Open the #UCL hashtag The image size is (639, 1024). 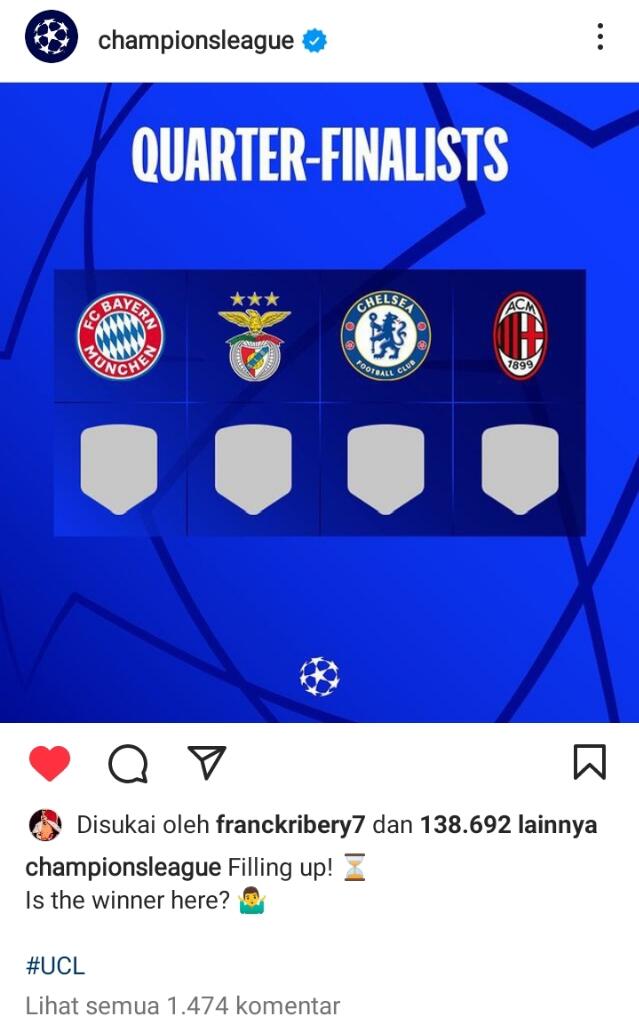pos(55,965)
